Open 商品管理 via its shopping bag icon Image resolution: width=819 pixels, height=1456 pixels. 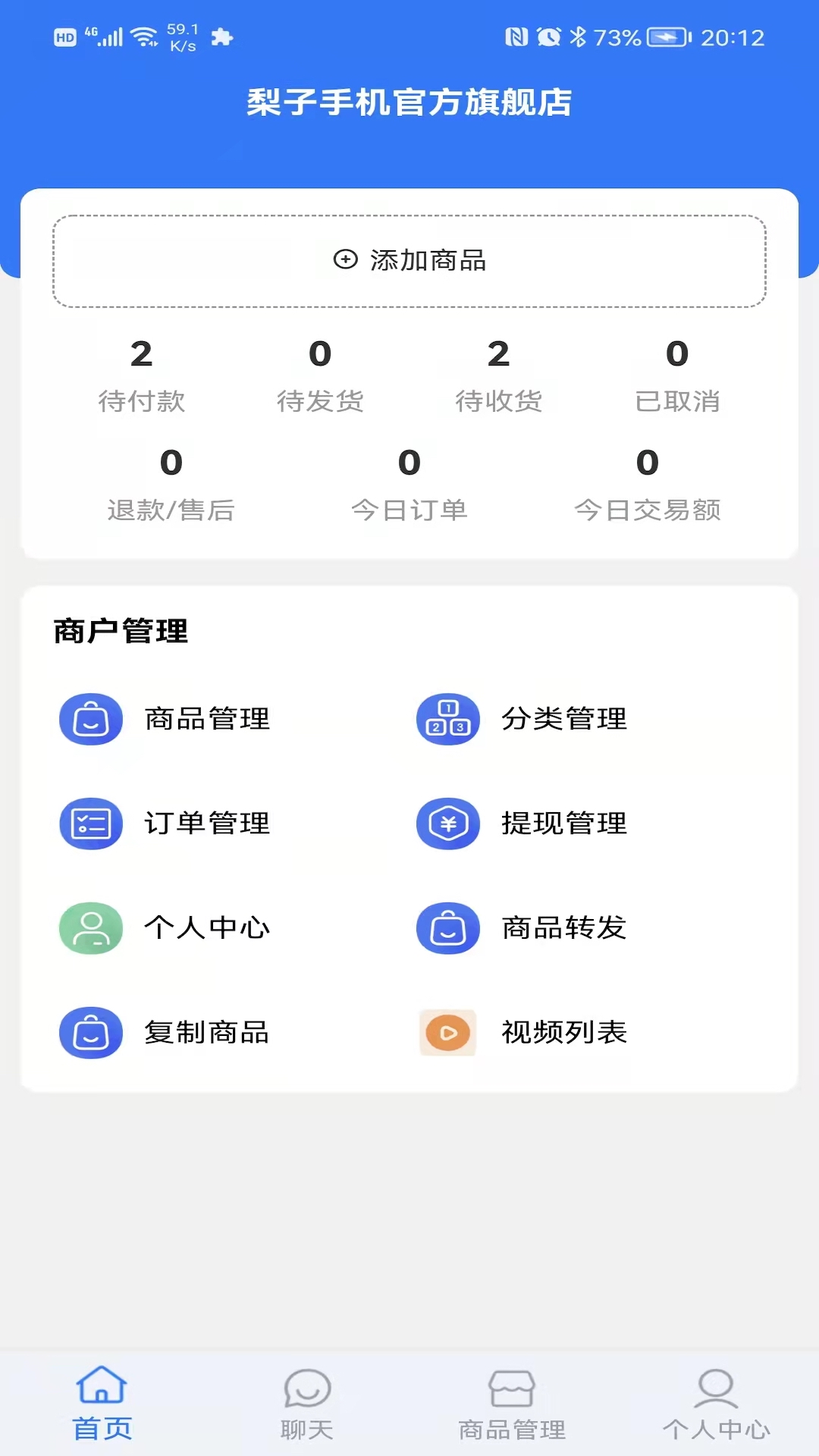coord(91,719)
